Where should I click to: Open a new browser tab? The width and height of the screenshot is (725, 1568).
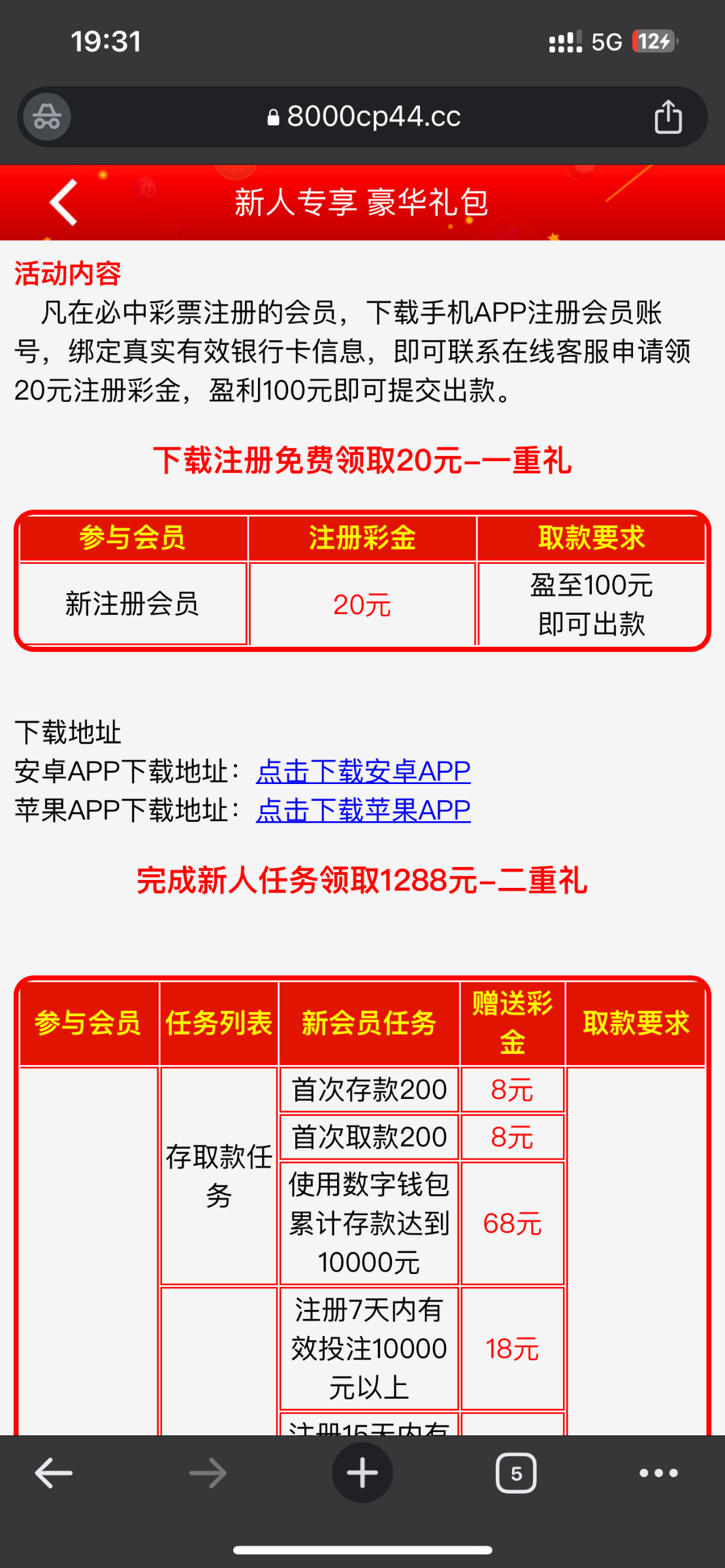(x=362, y=1473)
